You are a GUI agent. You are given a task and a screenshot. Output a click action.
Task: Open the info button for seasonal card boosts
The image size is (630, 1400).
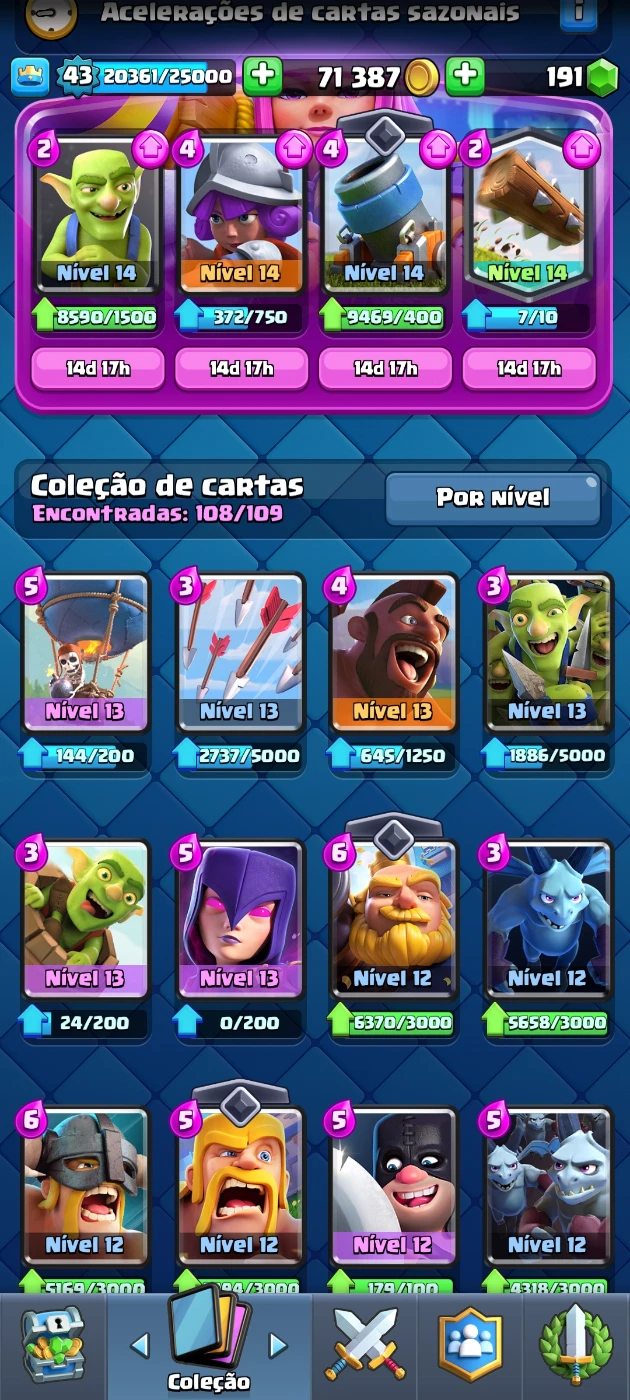579,14
